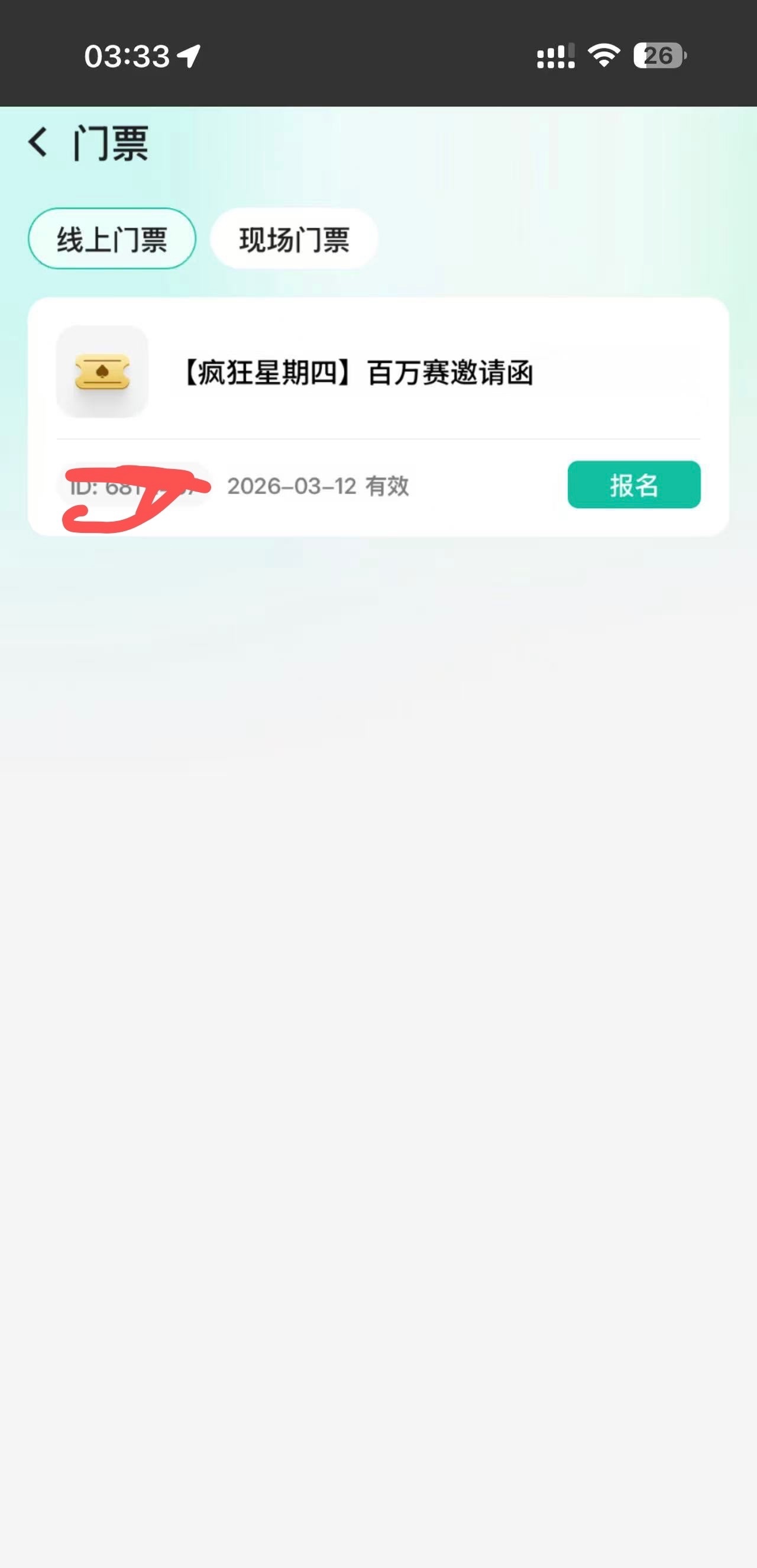Switch to the 现场门票 tab

click(x=294, y=238)
